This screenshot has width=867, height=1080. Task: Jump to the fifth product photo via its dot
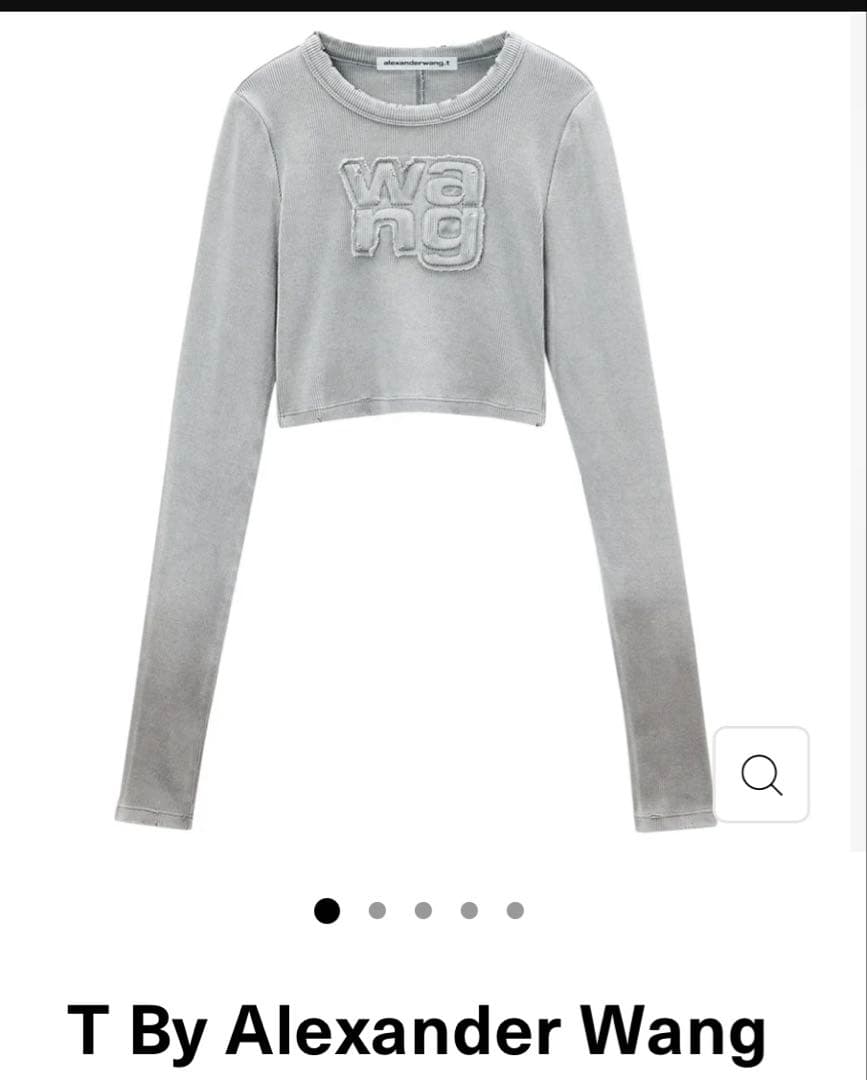coord(516,911)
